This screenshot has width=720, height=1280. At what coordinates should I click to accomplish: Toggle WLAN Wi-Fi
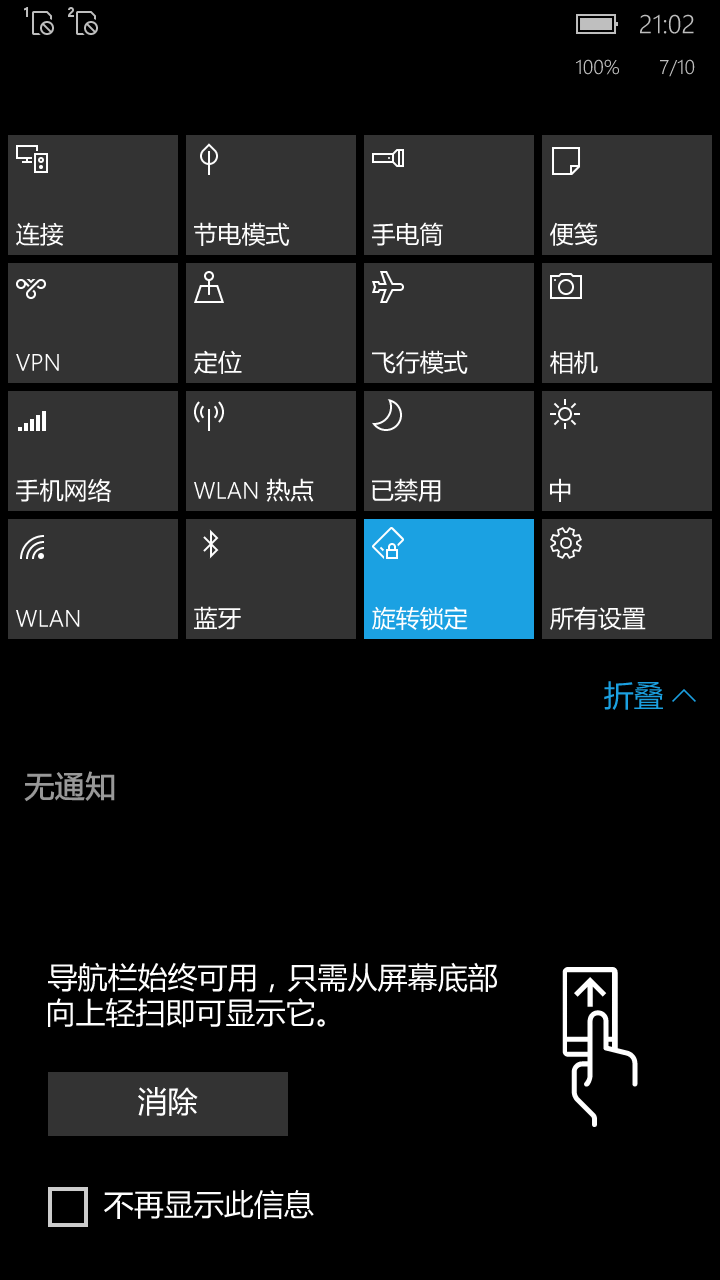point(93,579)
